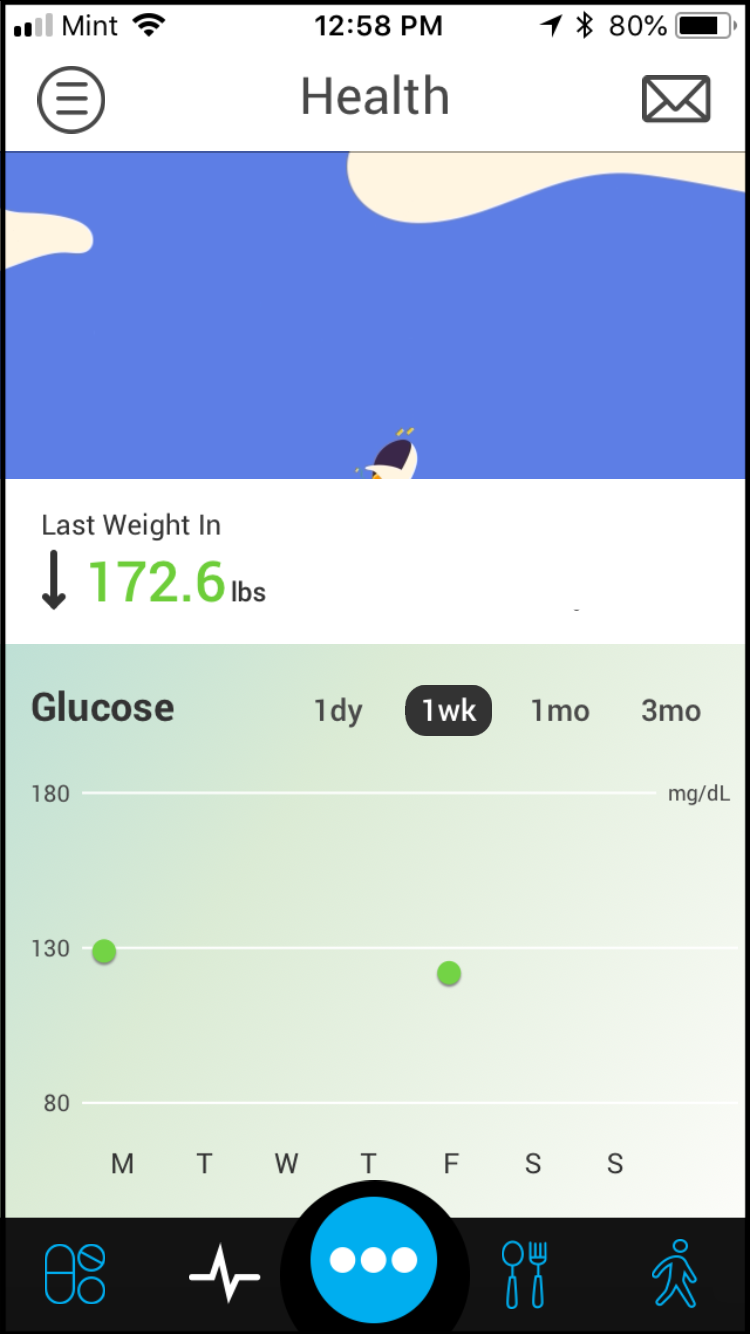Screen dimensions: 750x1334
Task: Change glucose range to 3mo
Action: [x=671, y=711]
